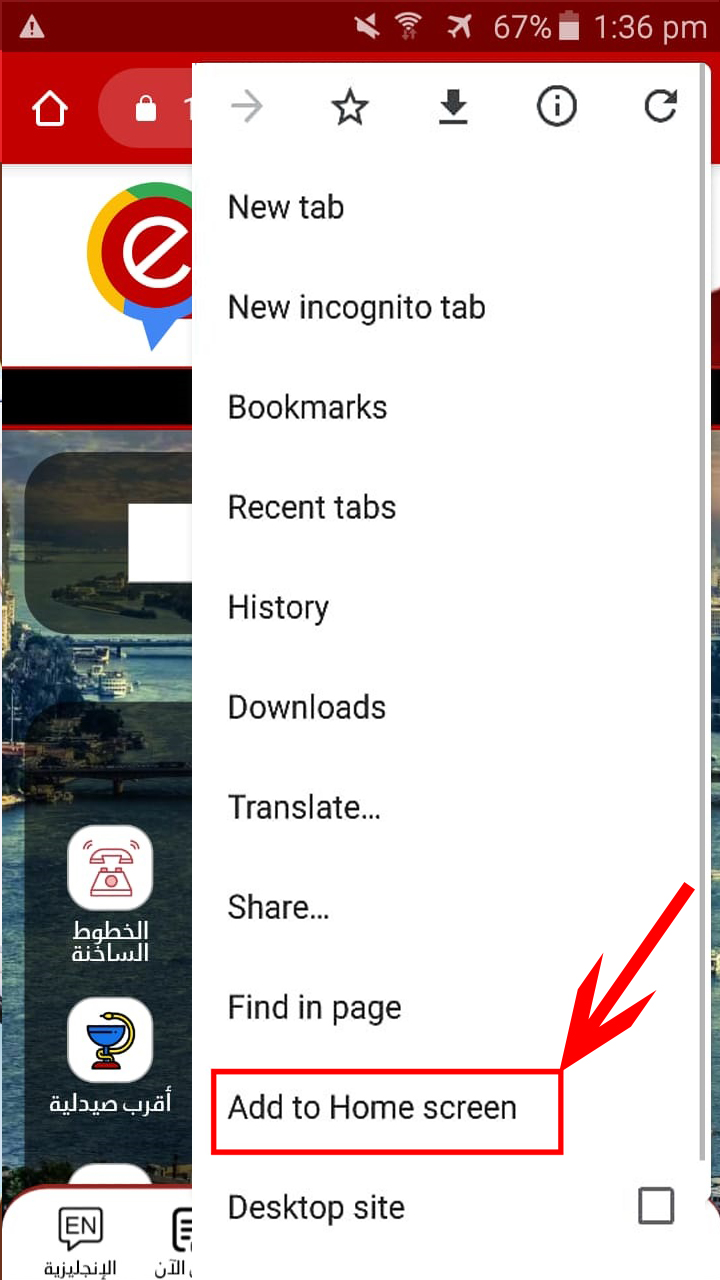Viewport: 720px width, 1280px height.
Task: Choose Share… from the menu
Action: tap(278, 907)
